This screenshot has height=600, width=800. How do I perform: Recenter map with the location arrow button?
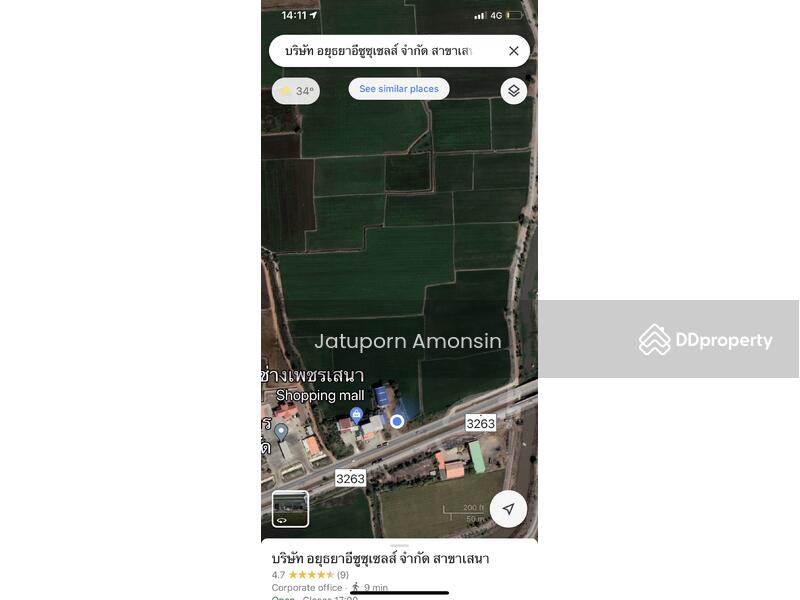(x=508, y=509)
